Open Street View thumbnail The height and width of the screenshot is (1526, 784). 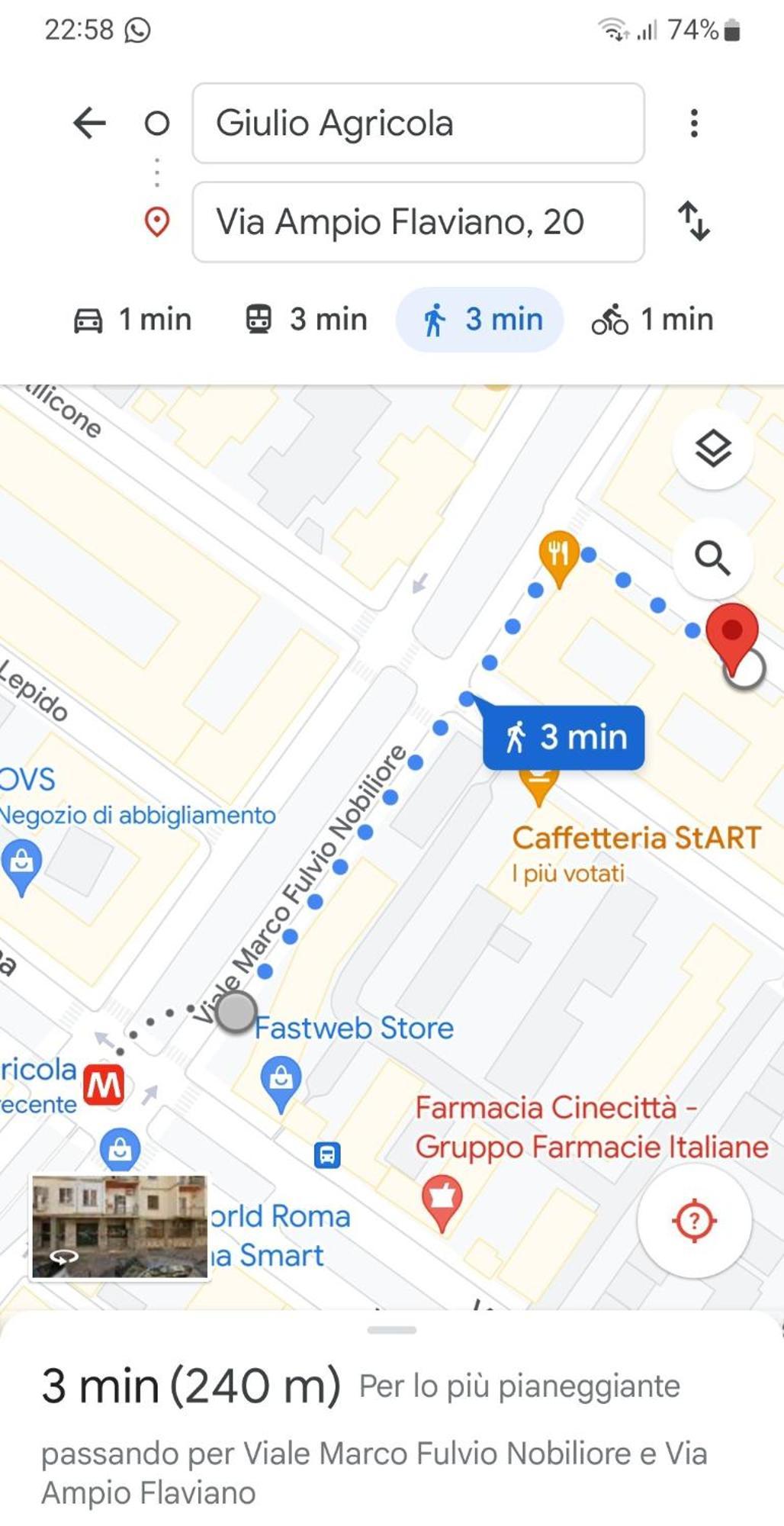(x=119, y=1226)
